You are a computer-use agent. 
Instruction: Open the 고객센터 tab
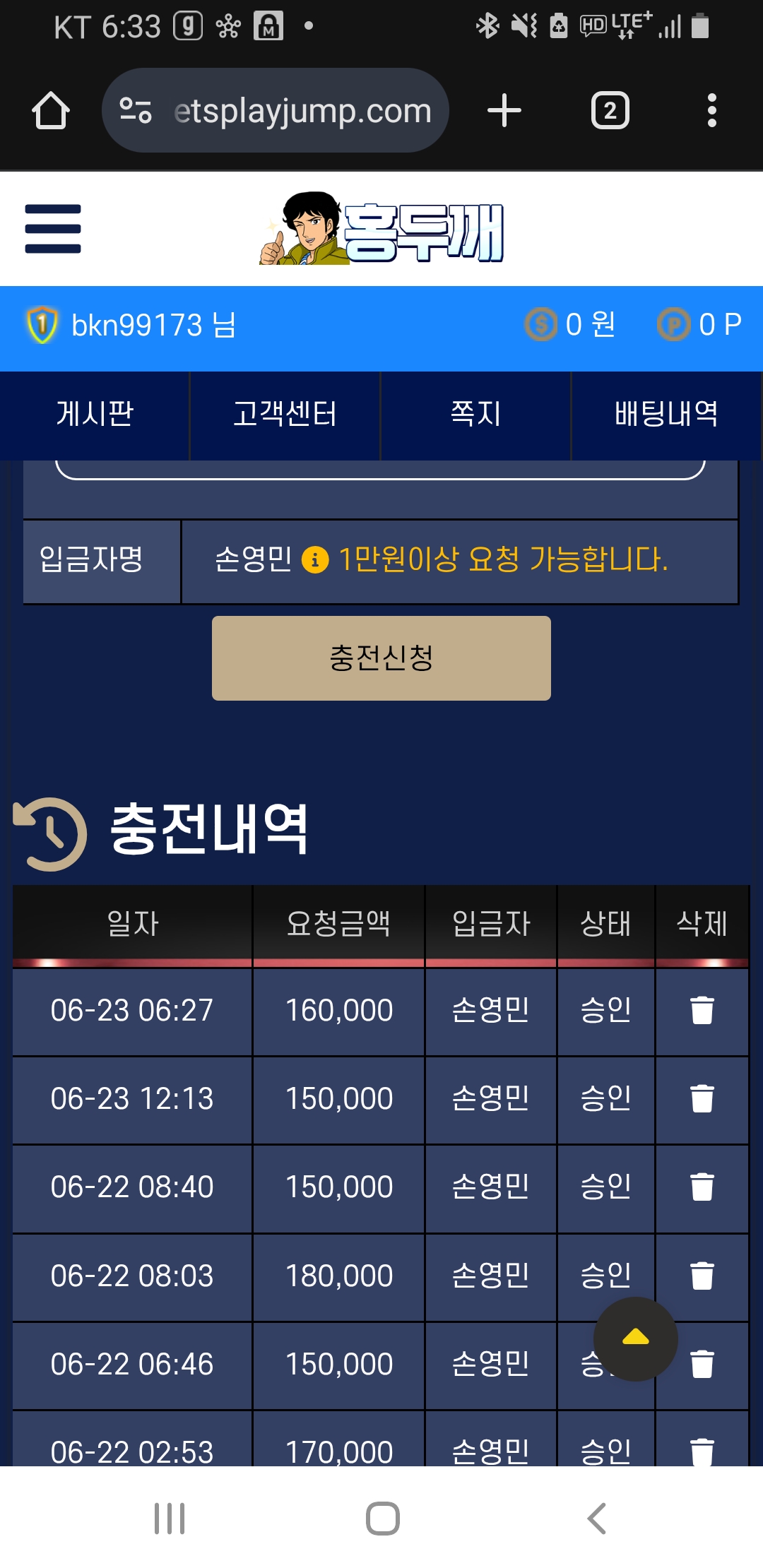(x=285, y=415)
